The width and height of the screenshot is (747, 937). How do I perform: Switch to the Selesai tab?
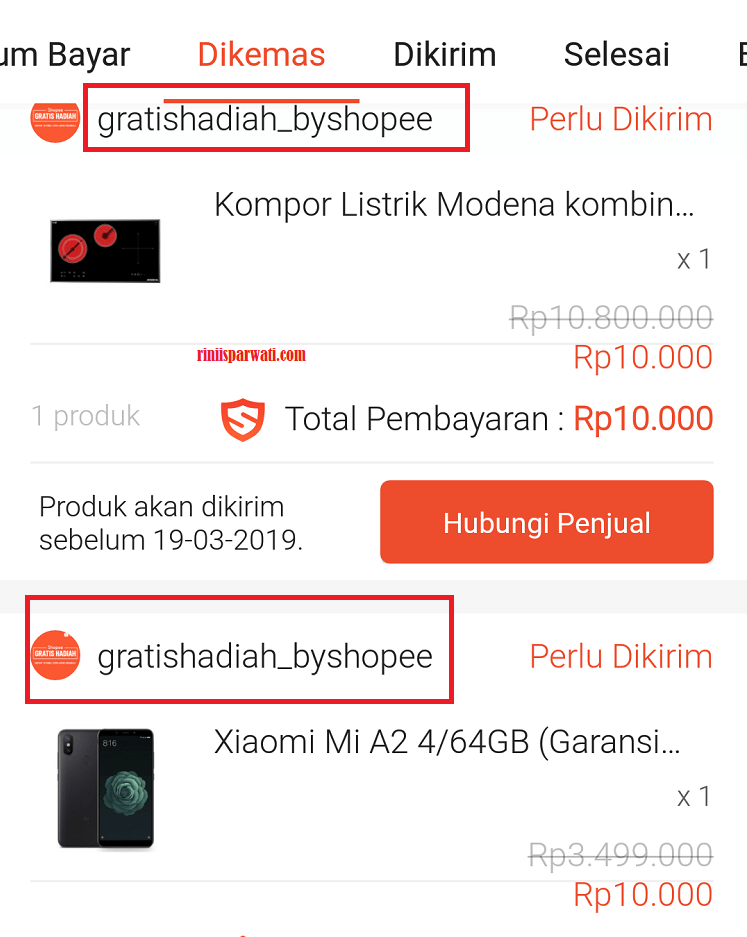[x=616, y=54]
